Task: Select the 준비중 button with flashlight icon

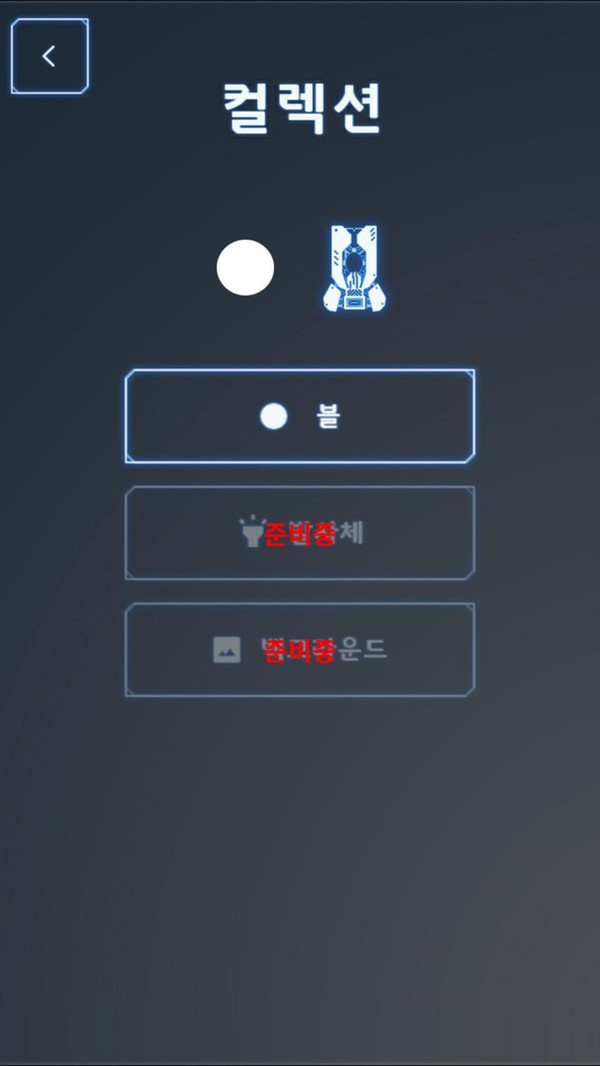Action: pyautogui.click(x=299, y=533)
